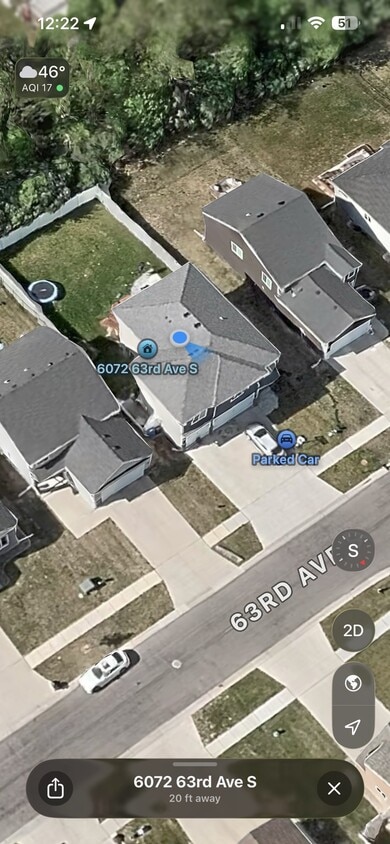Share the 6072 63rd Ave S location
The width and height of the screenshot is (390, 844).
click(x=55, y=789)
